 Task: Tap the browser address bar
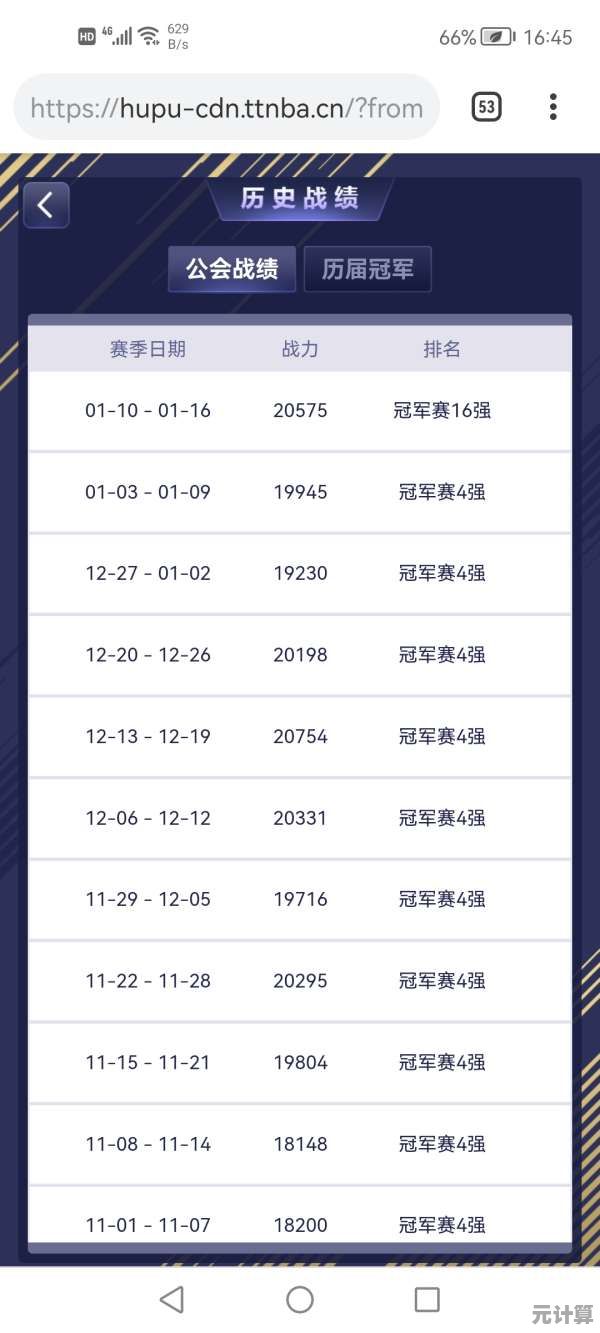point(226,108)
